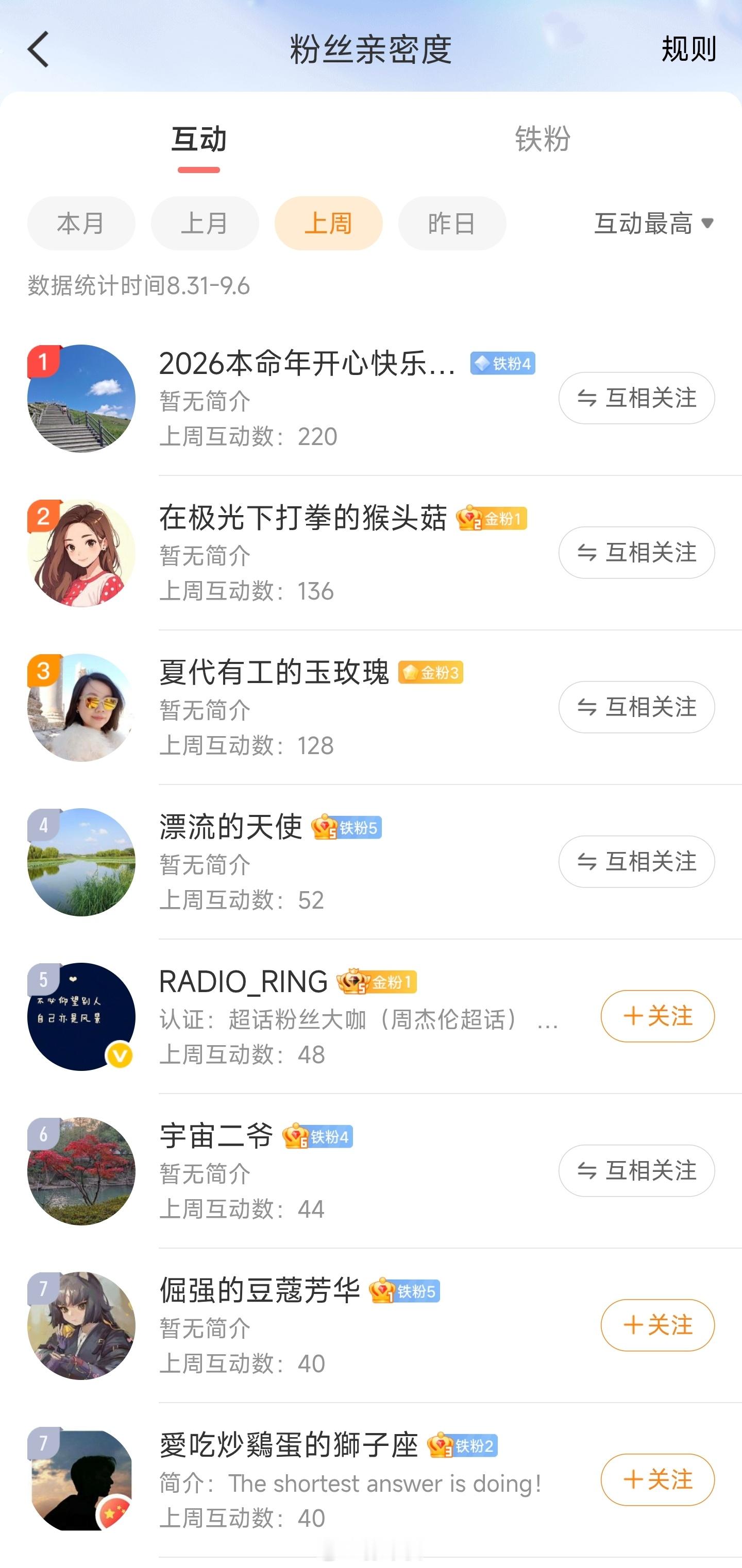Go back using the top-left arrow
Screen dimensions: 742x1568
coord(38,49)
